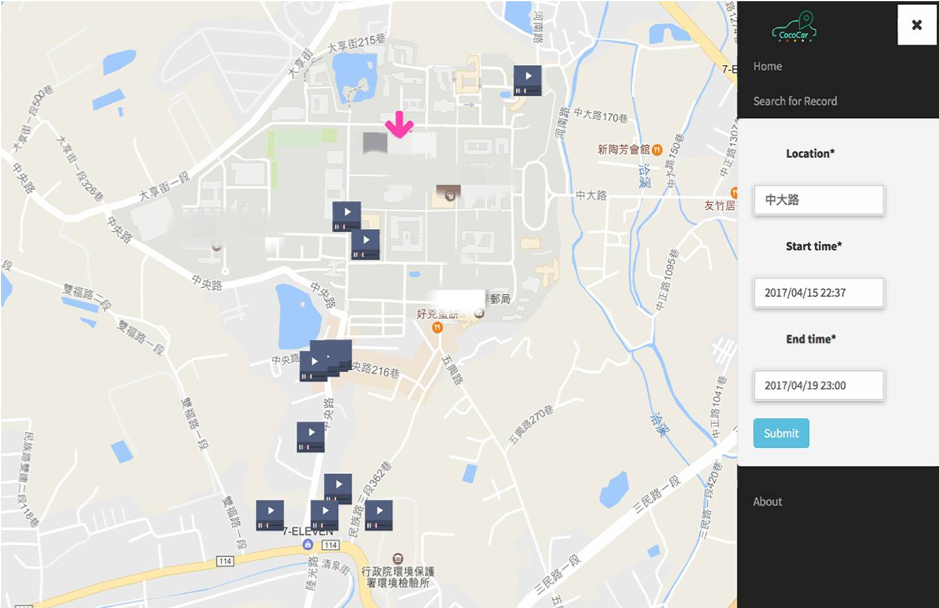The width and height of the screenshot is (939, 608).
Task: Submit the record search
Action: tap(781, 433)
